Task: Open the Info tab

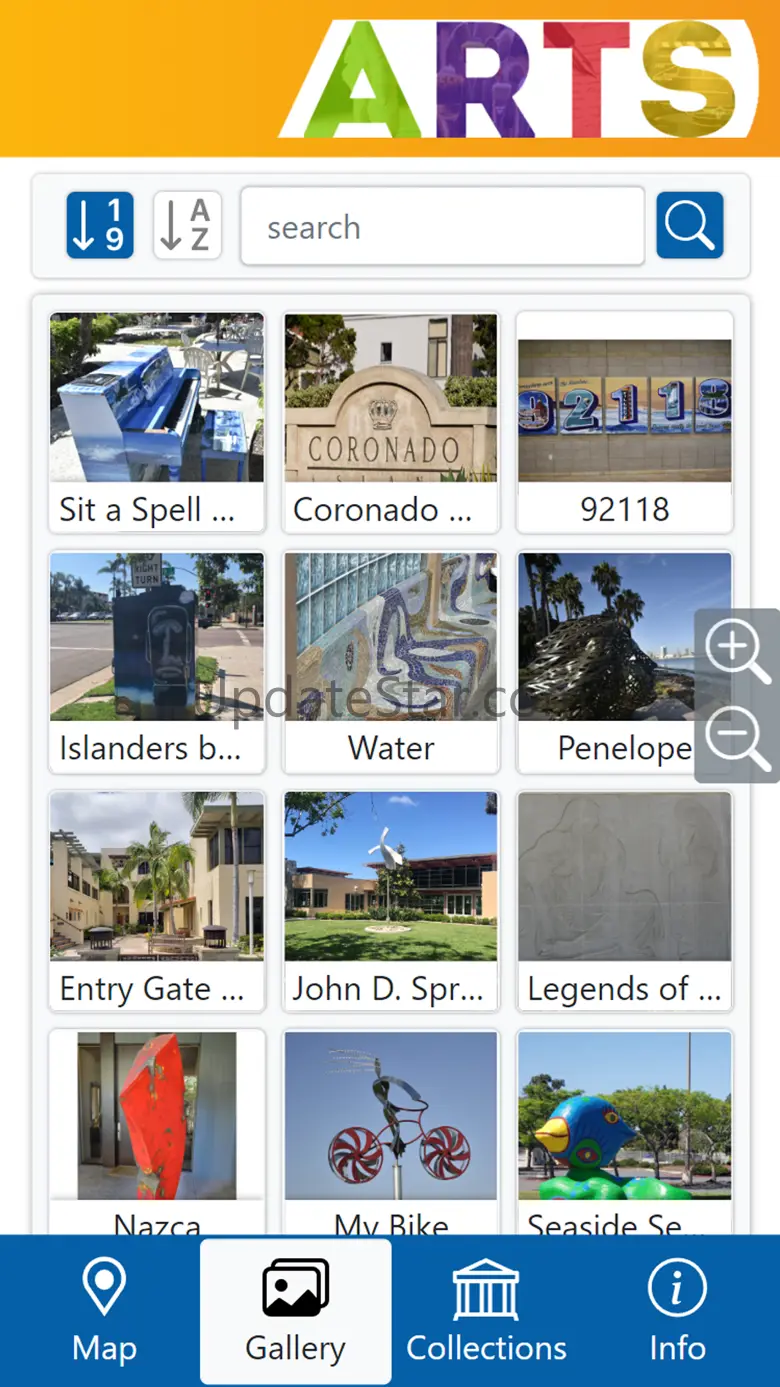Action: point(677,1310)
